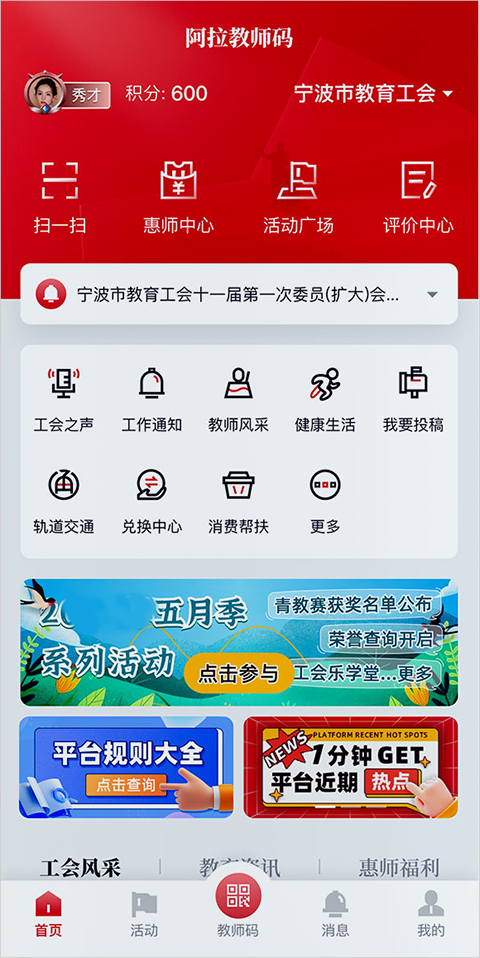The width and height of the screenshot is (480, 958).
Task: Open 健康生活
Action: click(x=325, y=400)
